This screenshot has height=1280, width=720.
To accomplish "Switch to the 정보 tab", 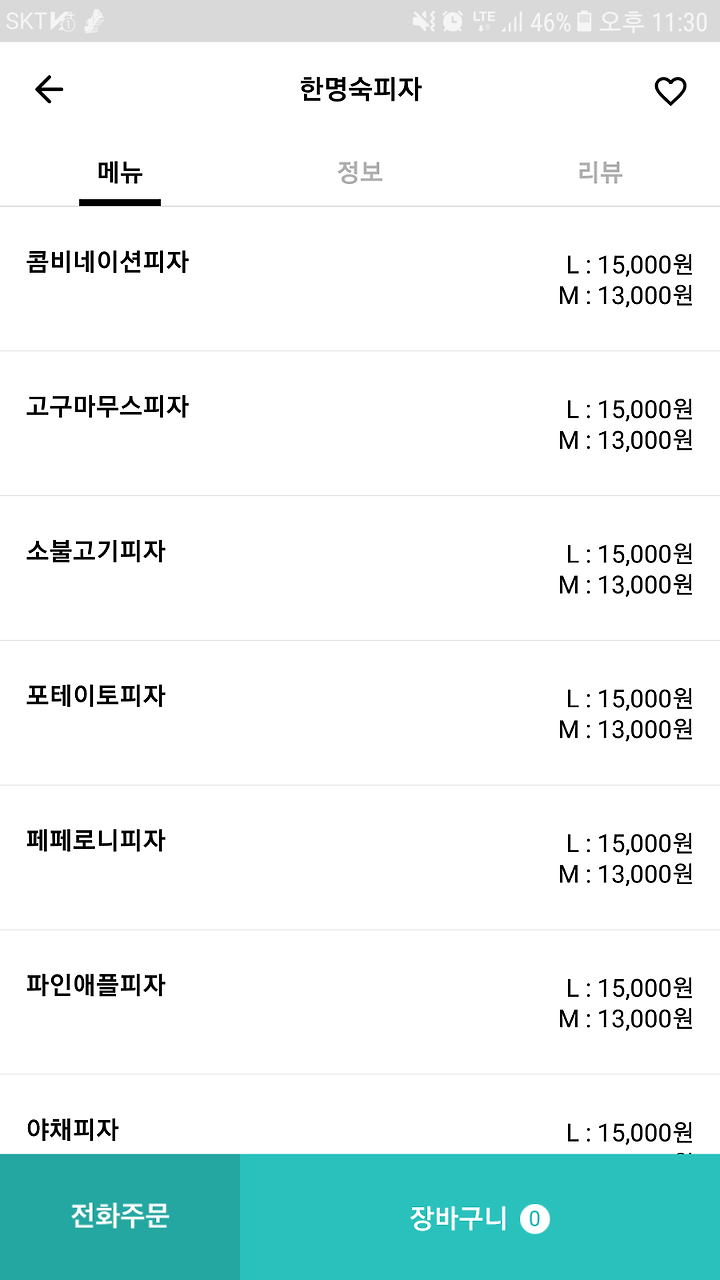I will 360,172.
